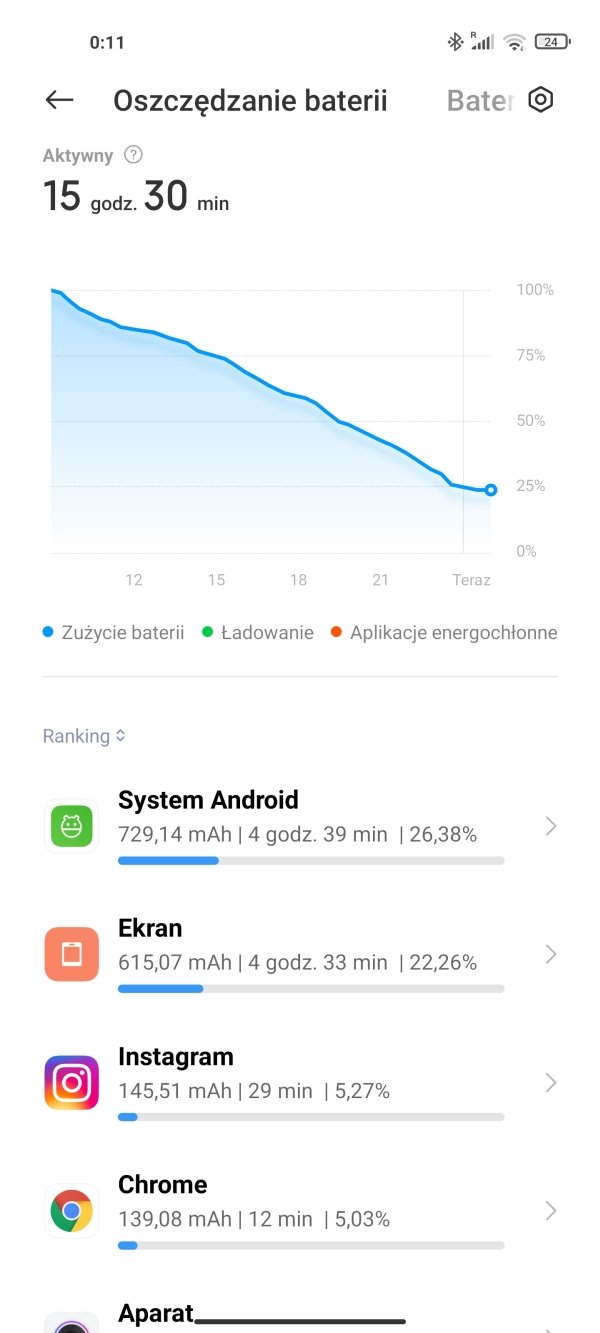Screen dimensions: 600x1333
Task: View Instagram battery usage details
Action: point(300,1083)
